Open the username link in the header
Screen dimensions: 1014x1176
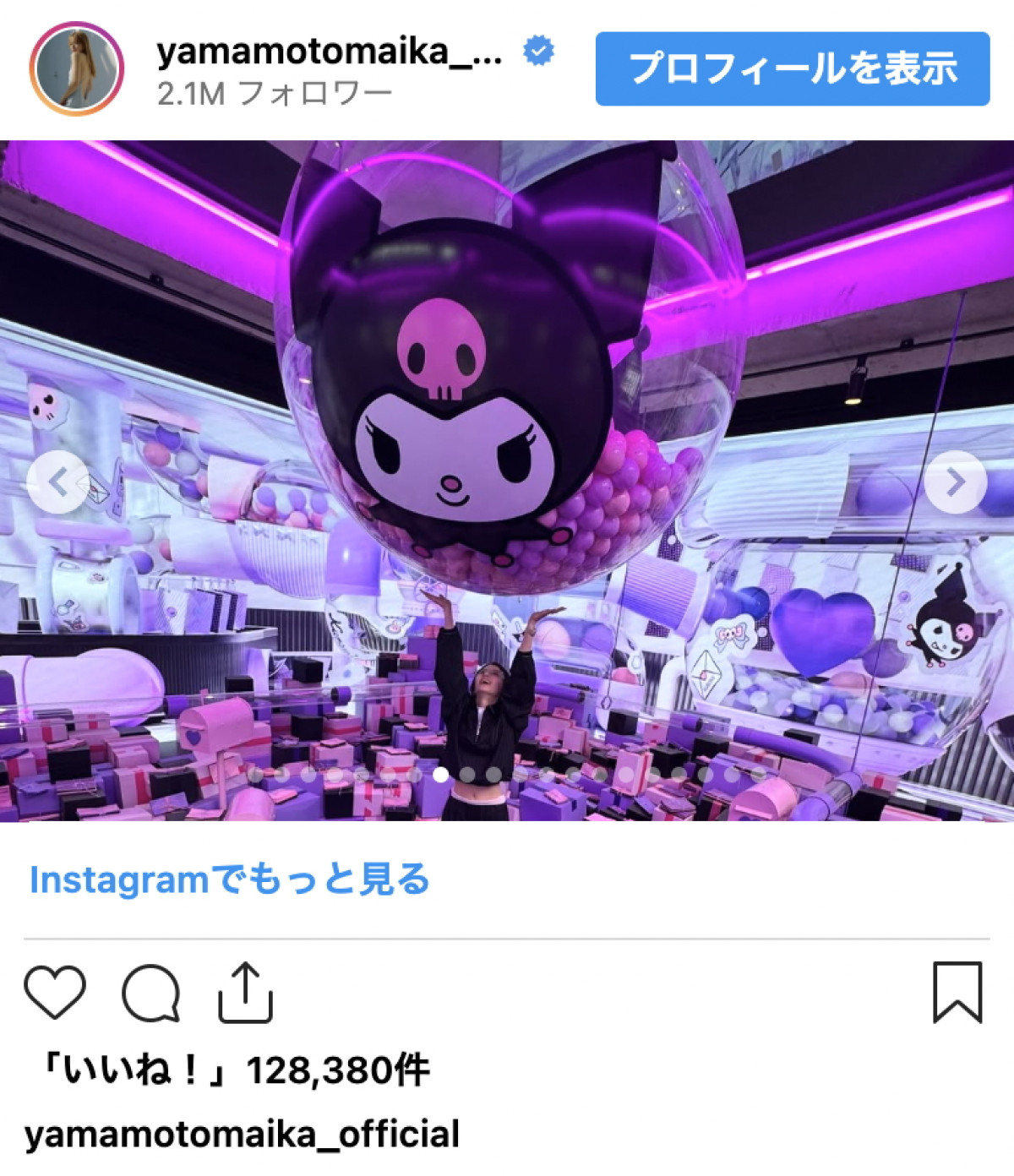pyautogui.click(x=330, y=52)
